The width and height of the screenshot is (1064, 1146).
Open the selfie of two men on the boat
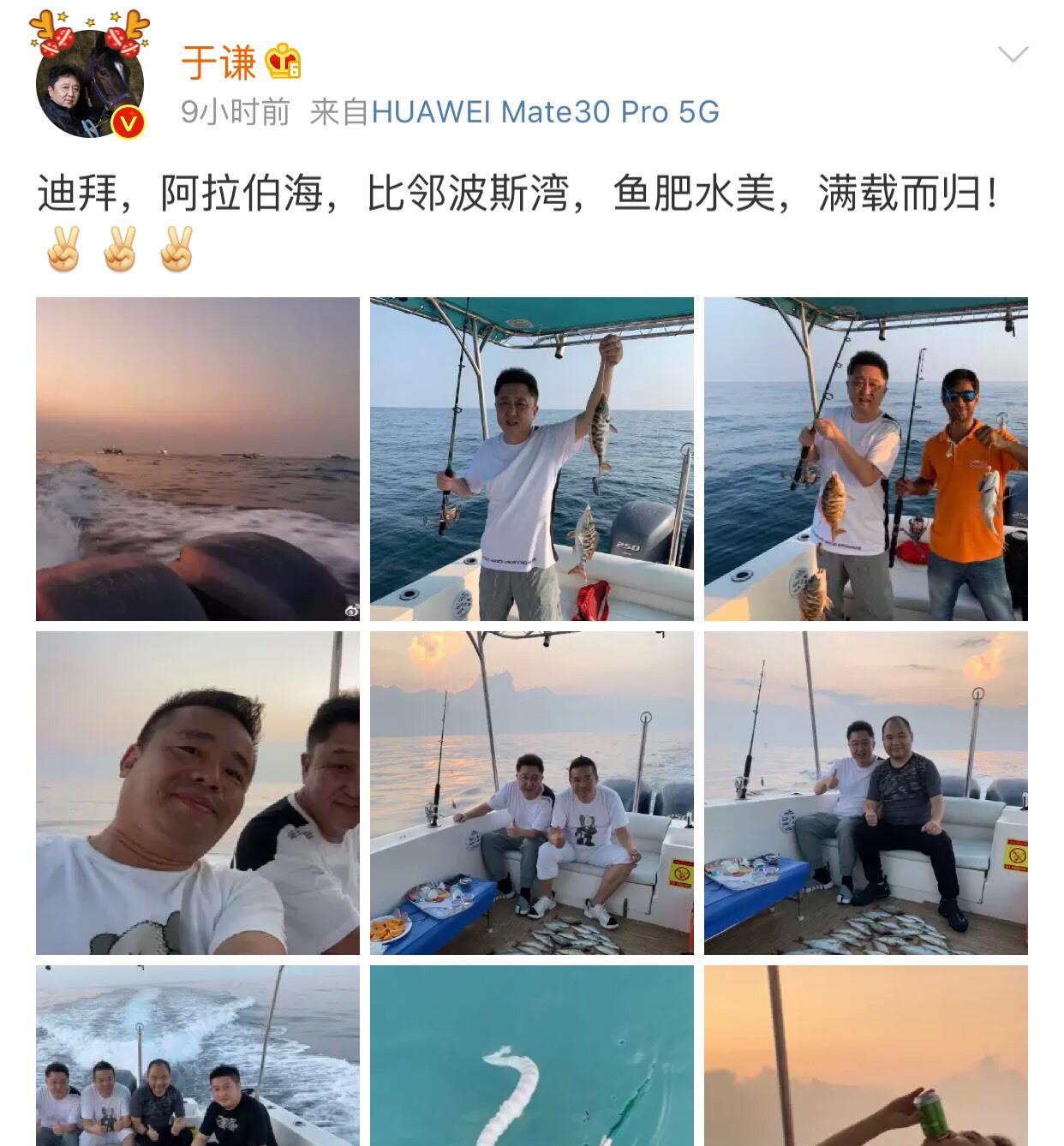196,795
